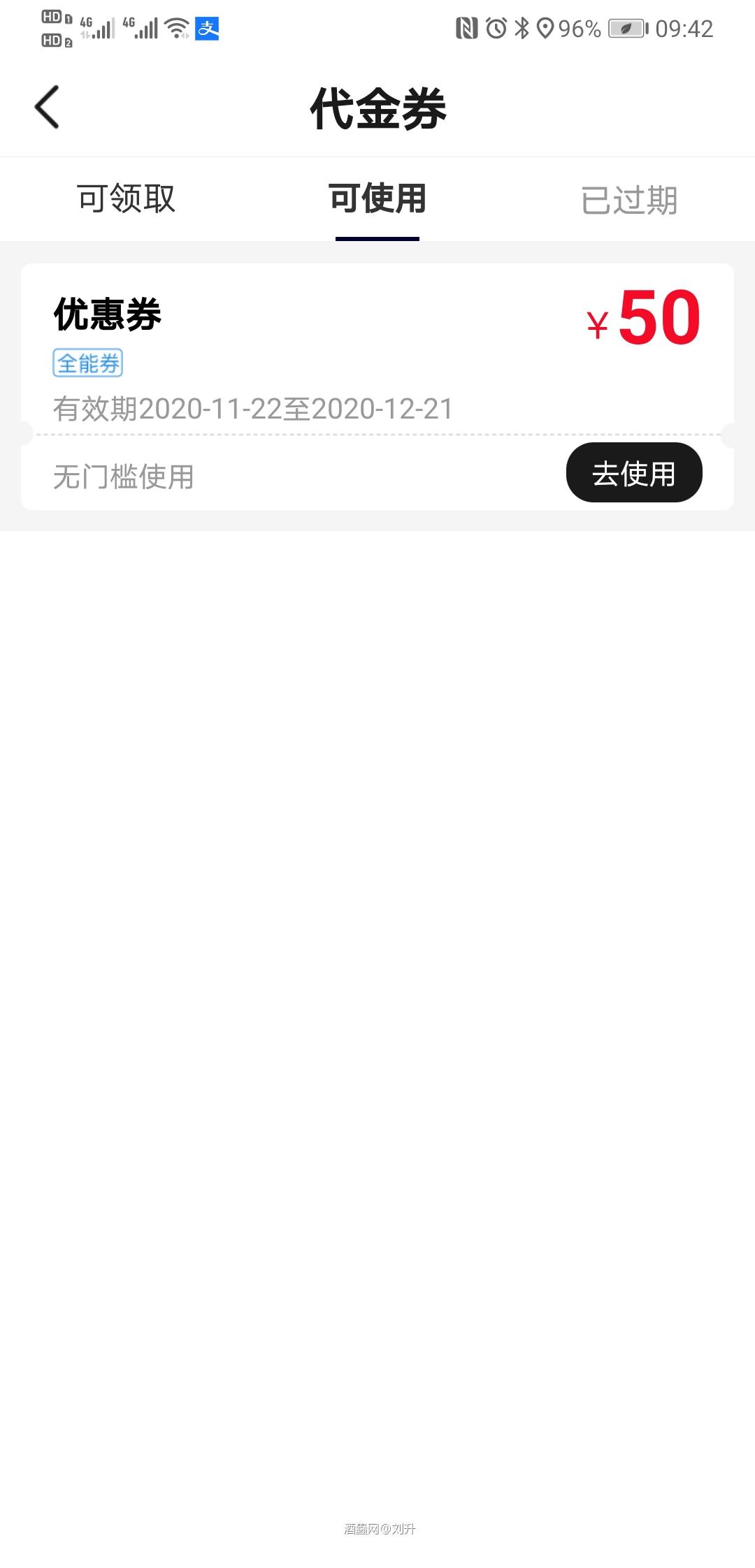Screen dimensions: 755x1568
Task: Open the 可使用 tab
Action: tap(377, 199)
